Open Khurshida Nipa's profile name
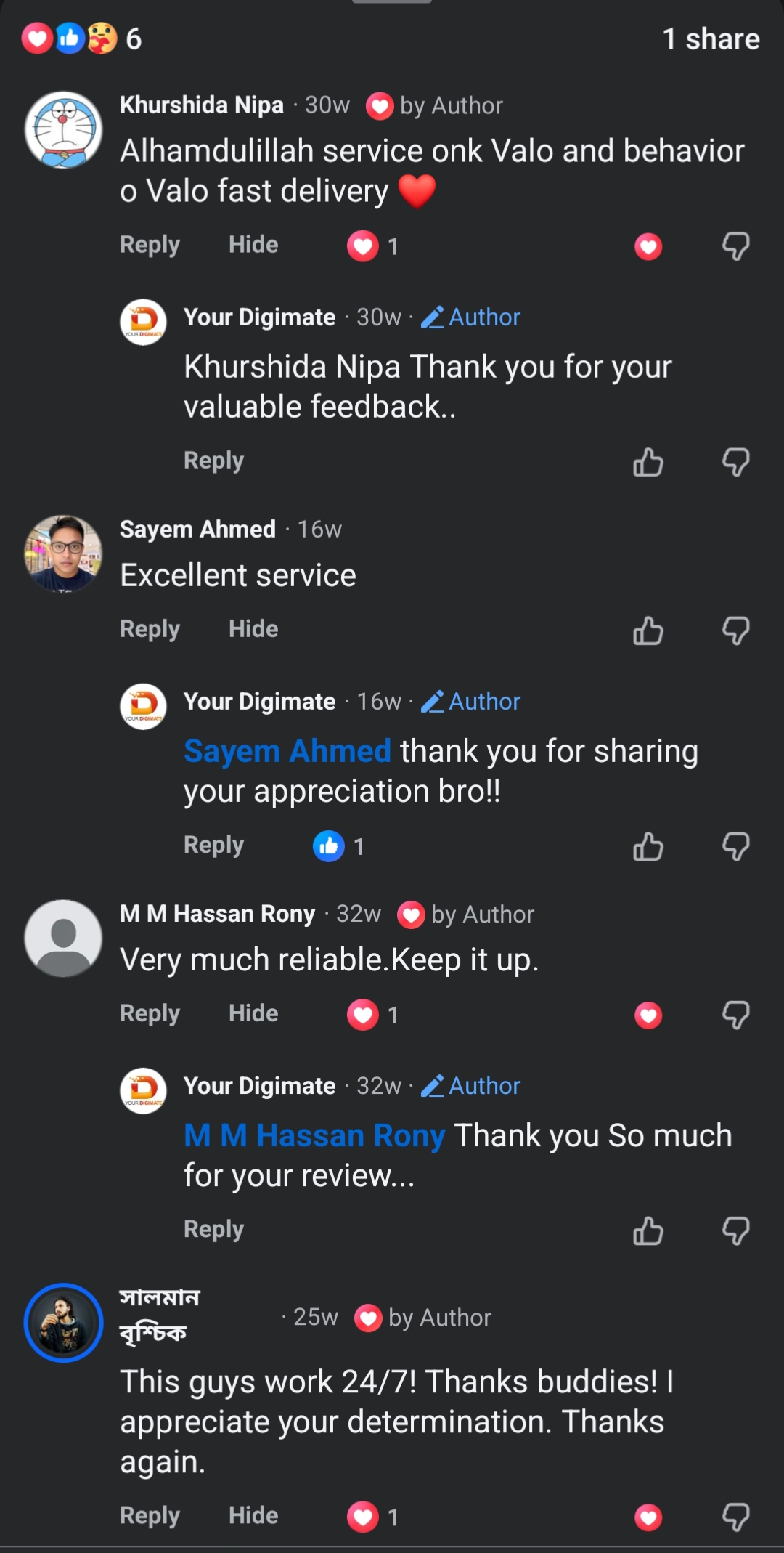This screenshot has width=784, height=1553. (202, 105)
